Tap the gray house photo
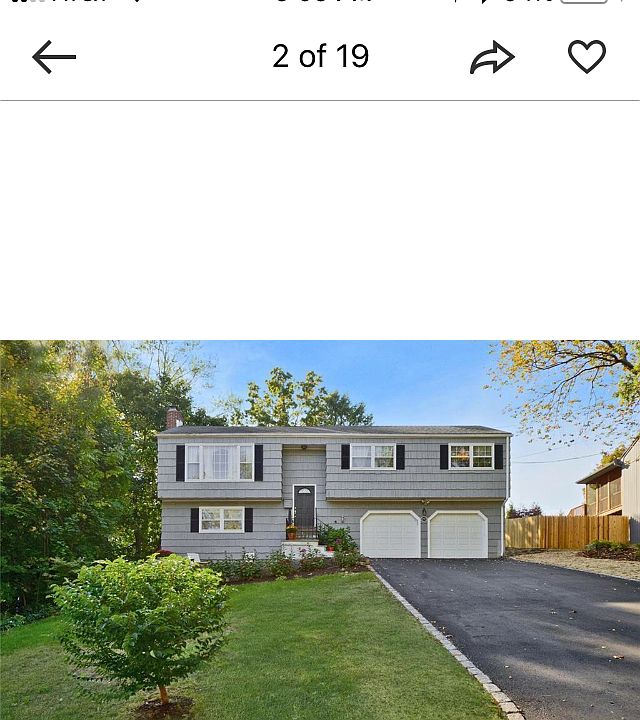Image resolution: width=640 pixels, height=720 pixels. click(320, 530)
